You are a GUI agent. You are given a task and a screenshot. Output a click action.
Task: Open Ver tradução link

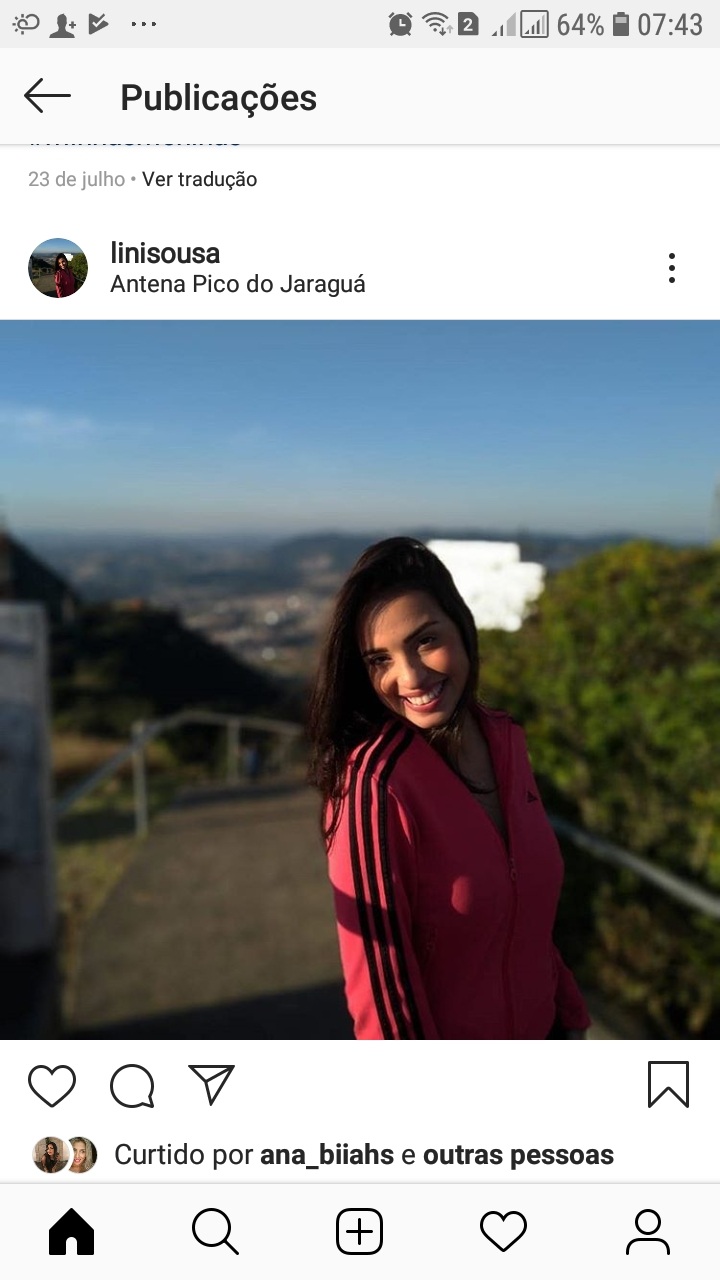coord(199,179)
